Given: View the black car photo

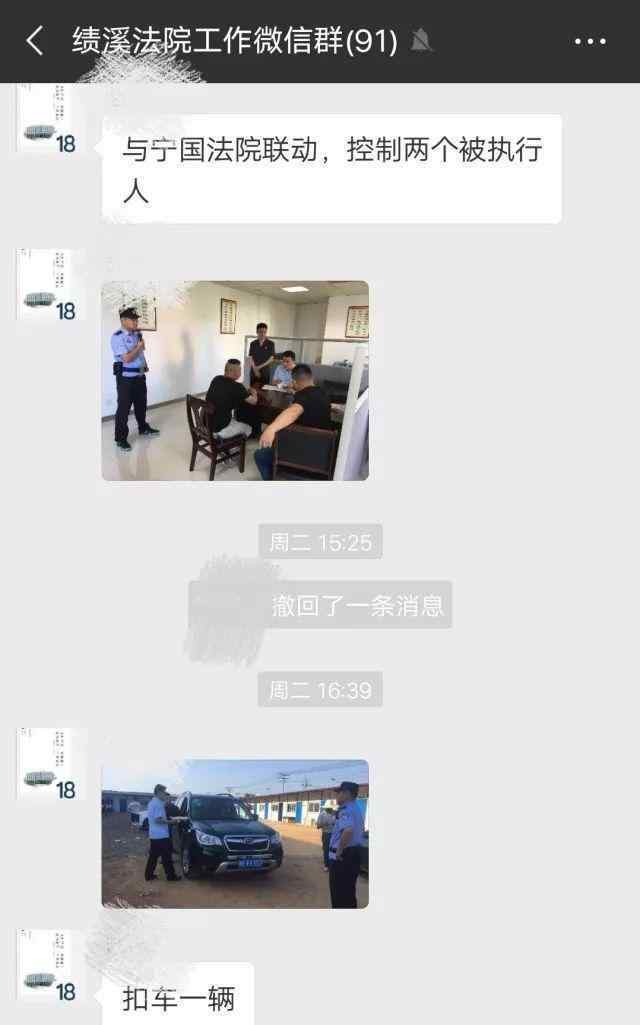Looking at the screenshot, I should [x=235, y=833].
